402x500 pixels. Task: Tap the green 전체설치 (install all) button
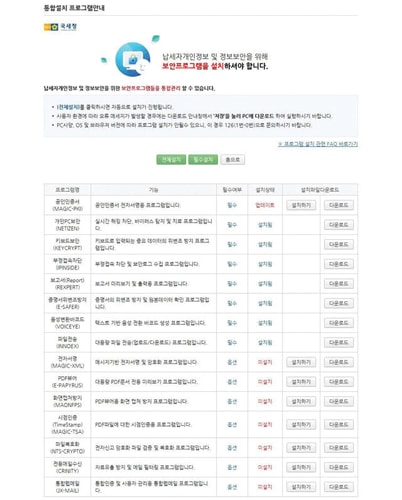(x=171, y=160)
